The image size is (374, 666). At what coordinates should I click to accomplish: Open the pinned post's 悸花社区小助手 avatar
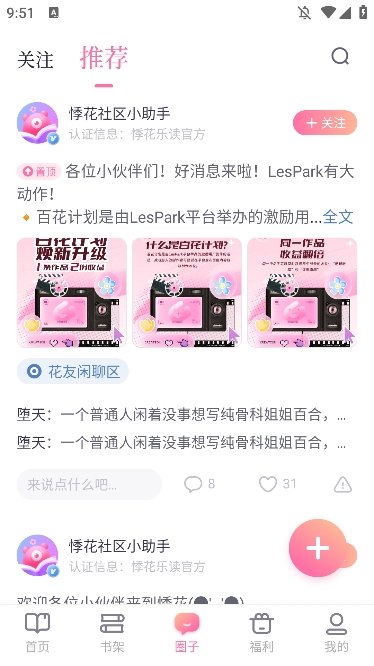[x=37, y=123]
